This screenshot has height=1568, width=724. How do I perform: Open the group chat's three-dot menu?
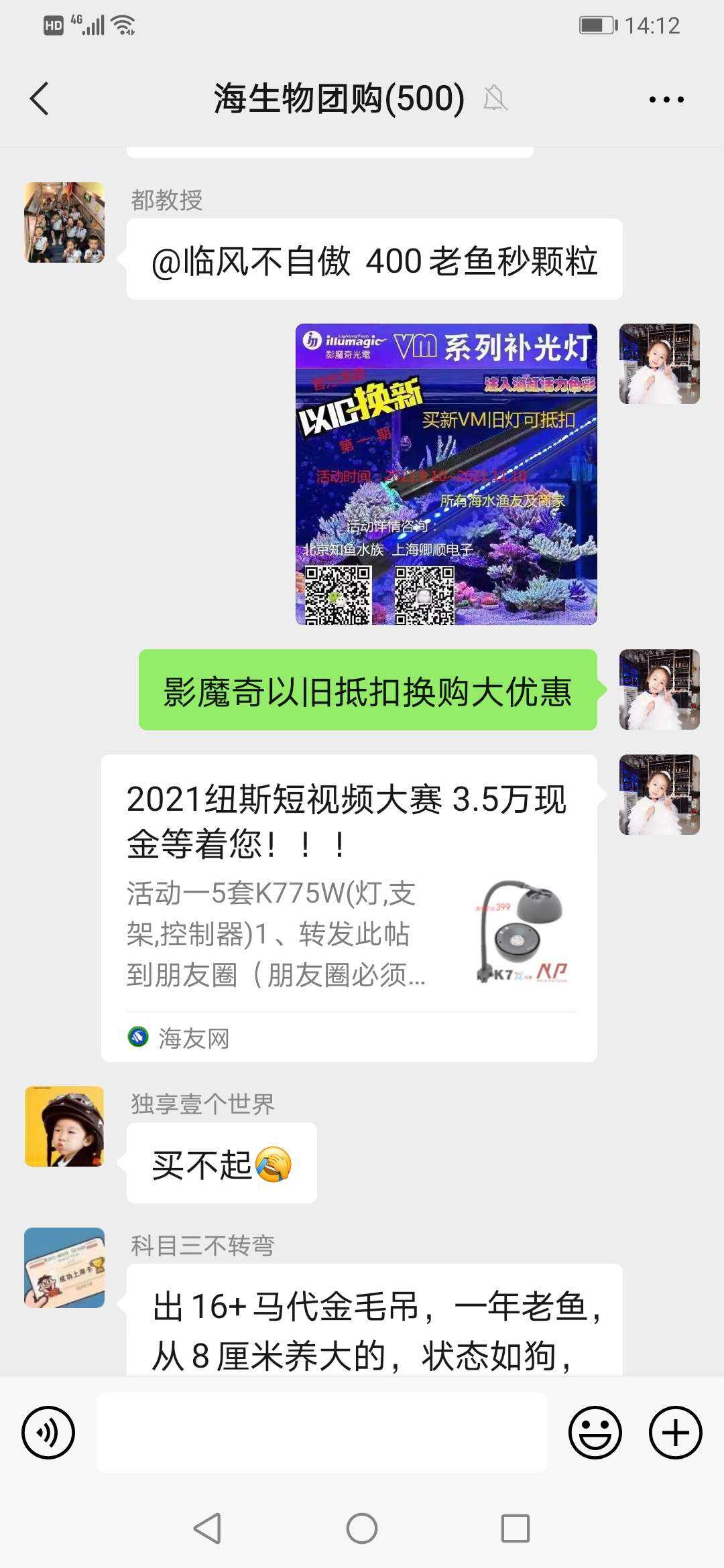[666, 99]
